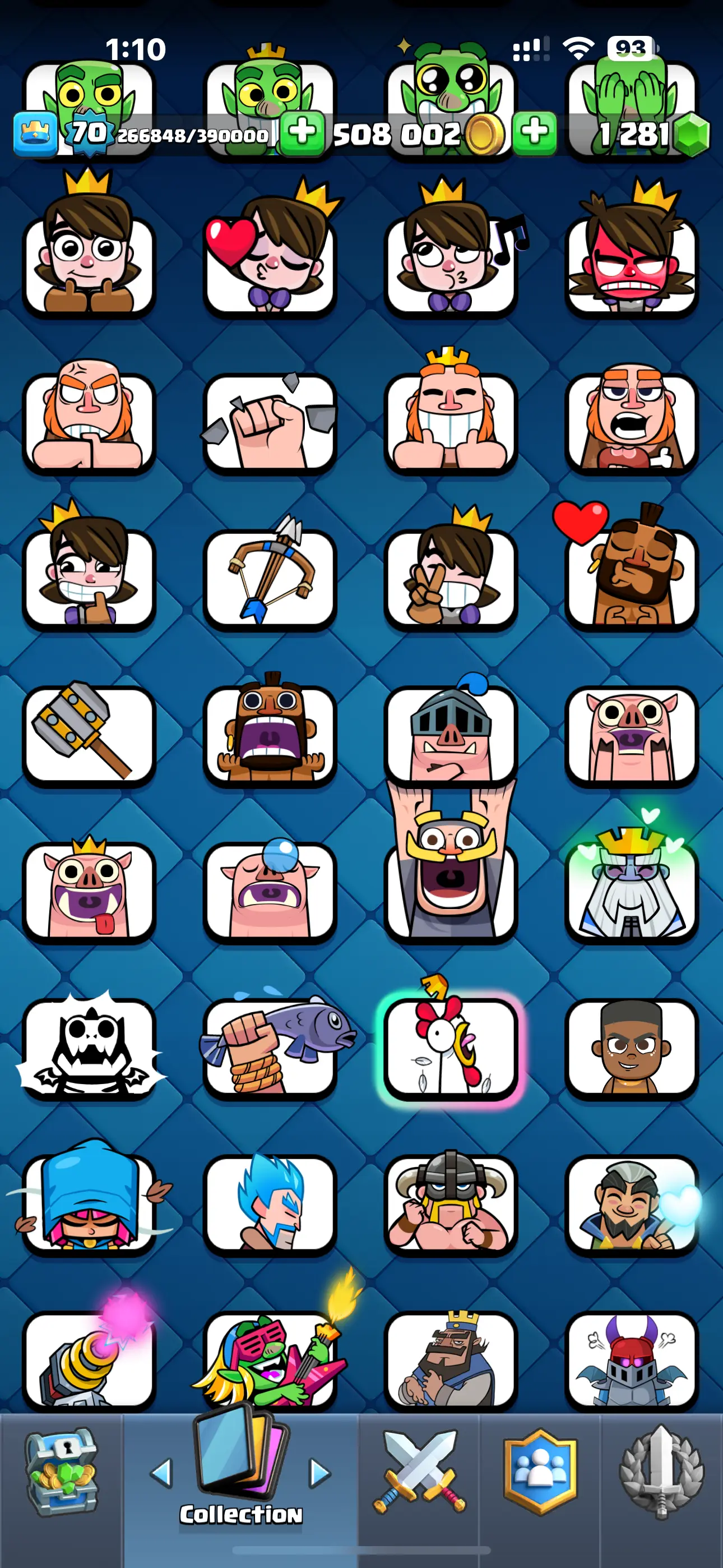Switch to the Battle crossed-swords tab

coord(419,1473)
